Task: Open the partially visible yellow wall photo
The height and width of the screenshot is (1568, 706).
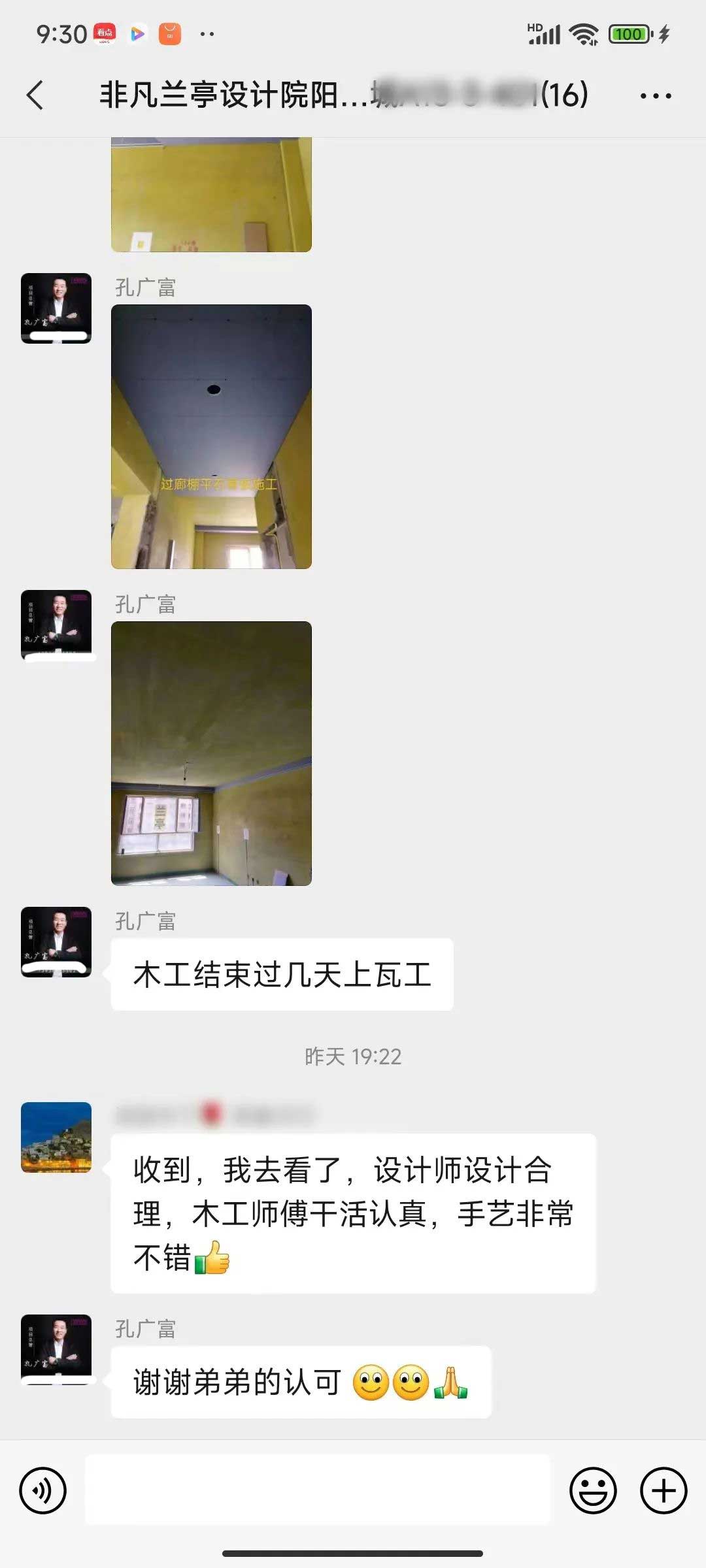Action: pos(211,195)
